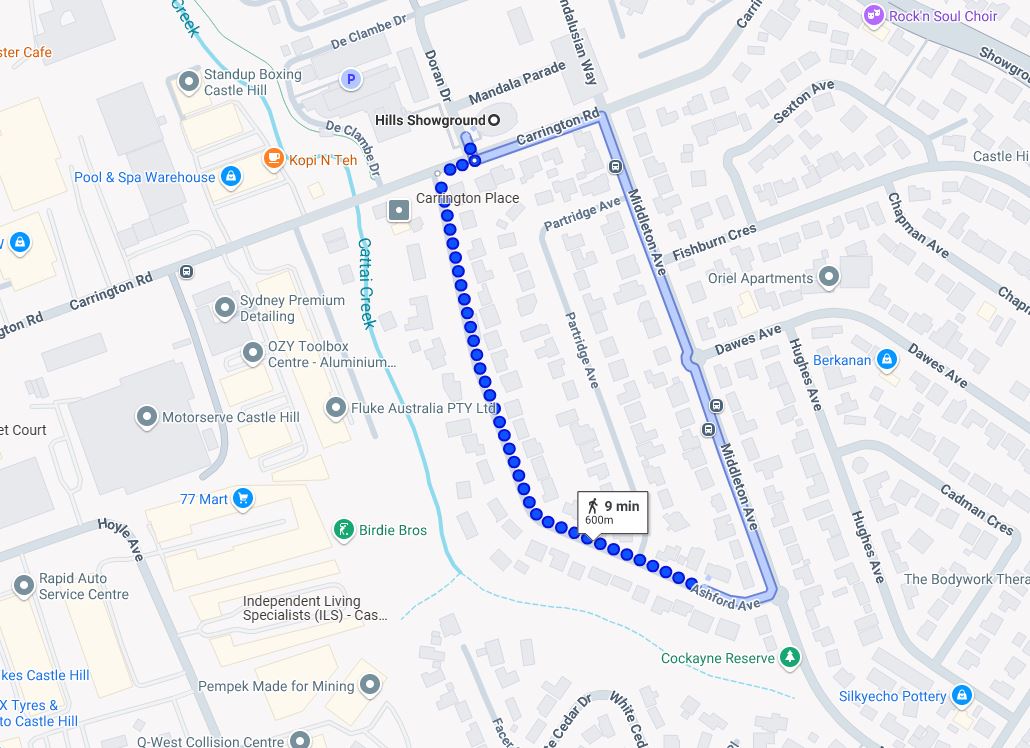
Task: Tap the 77 Mart shopping pin
Action: pyautogui.click(x=243, y=498)
